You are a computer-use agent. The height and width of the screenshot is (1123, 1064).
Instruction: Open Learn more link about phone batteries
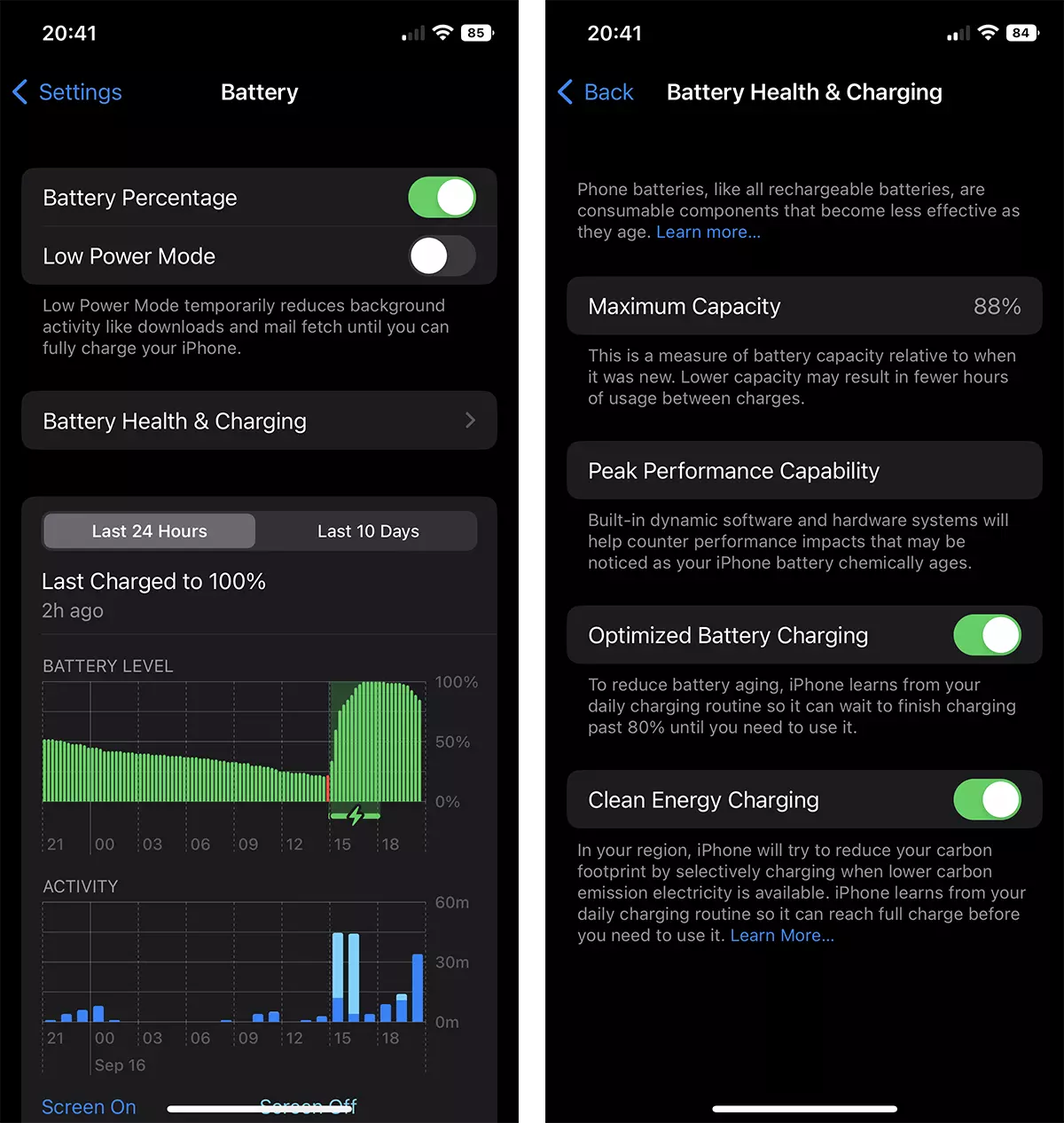click(x=708, y=232)
